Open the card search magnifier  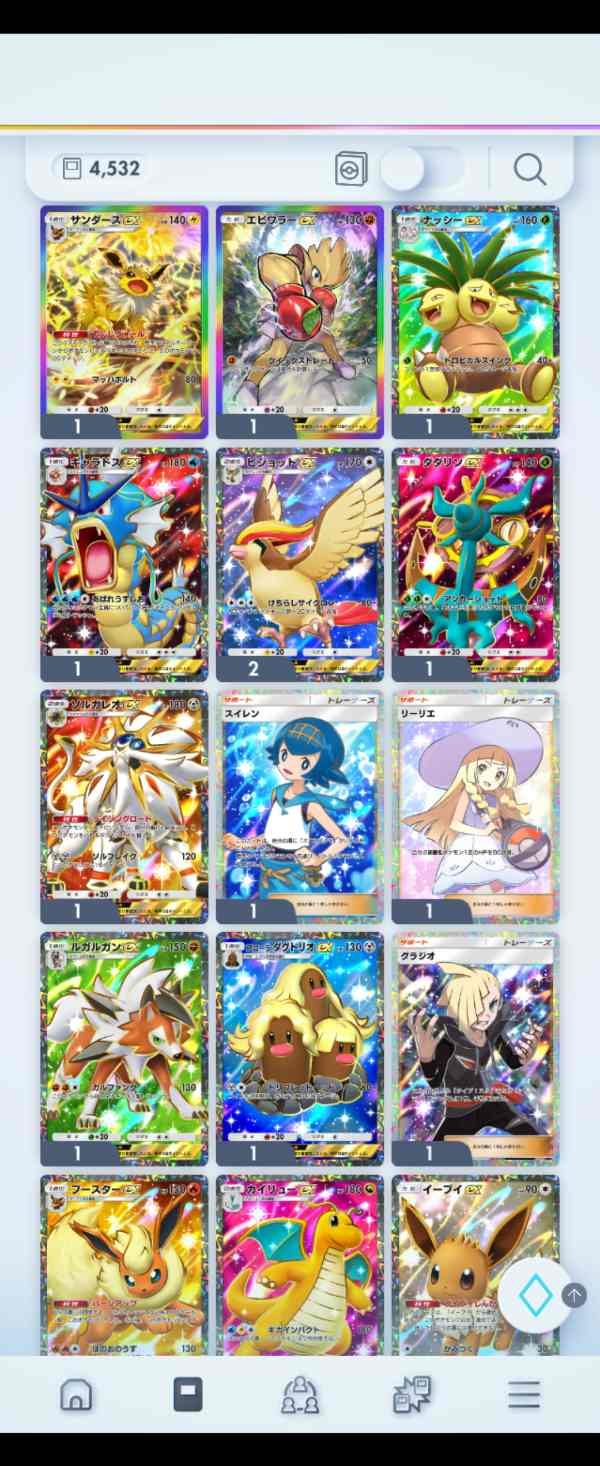529,169
